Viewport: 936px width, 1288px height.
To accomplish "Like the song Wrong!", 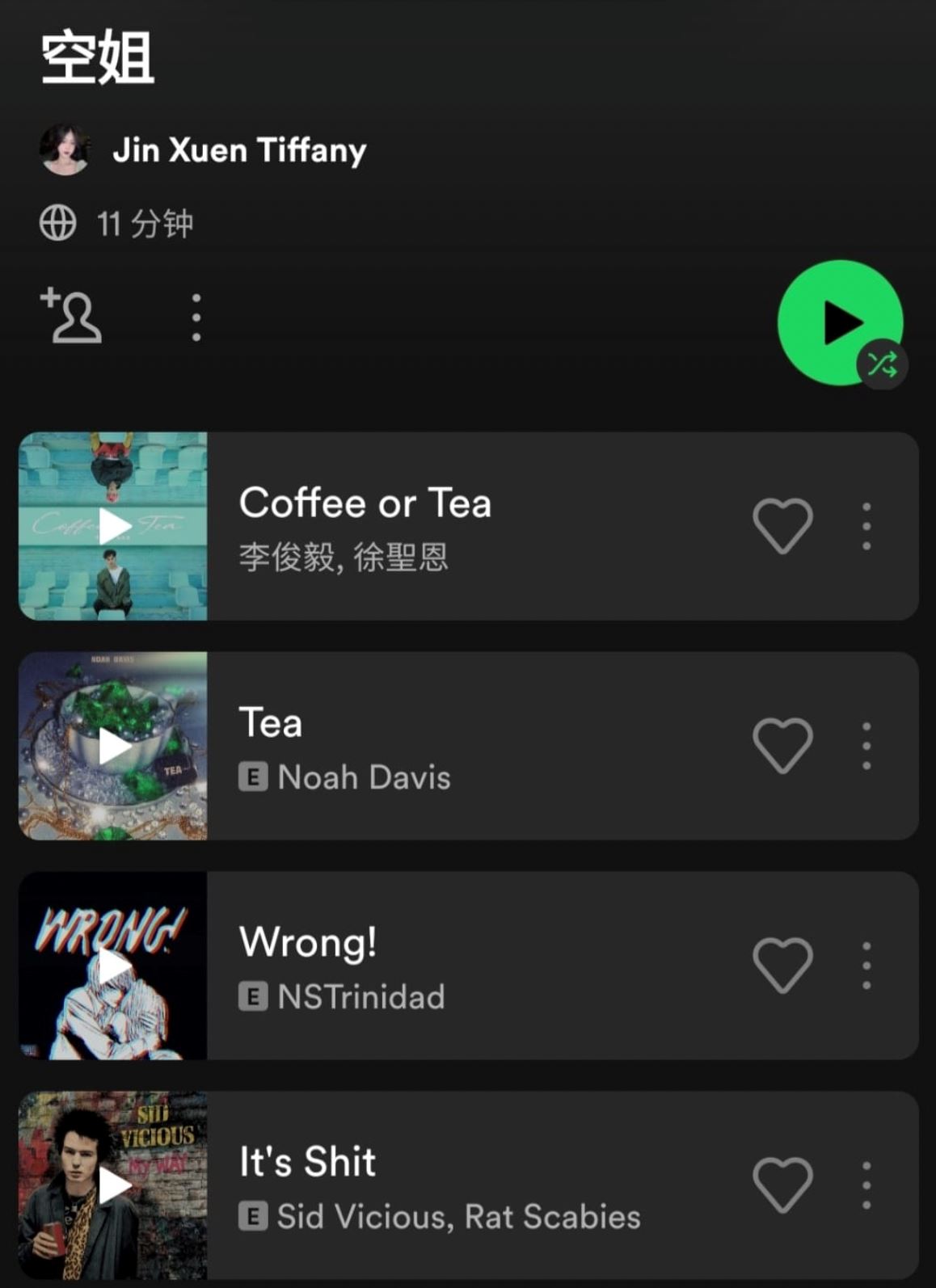I will tap(782, 966).
